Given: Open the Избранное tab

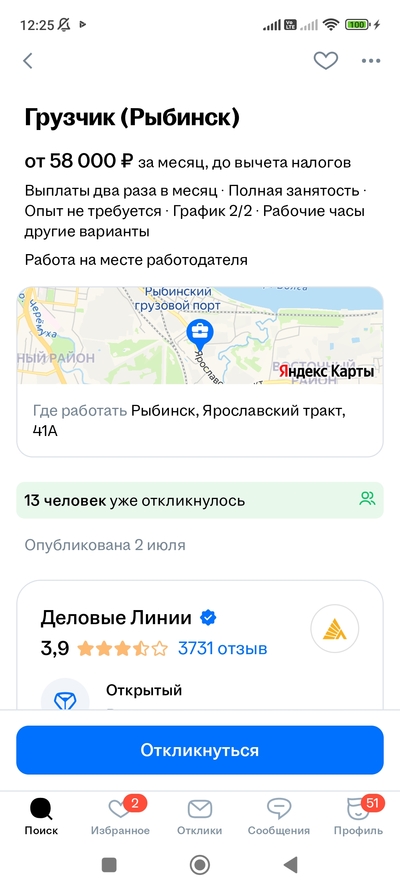Looking at the screenshot, I should tap(120, 817).
